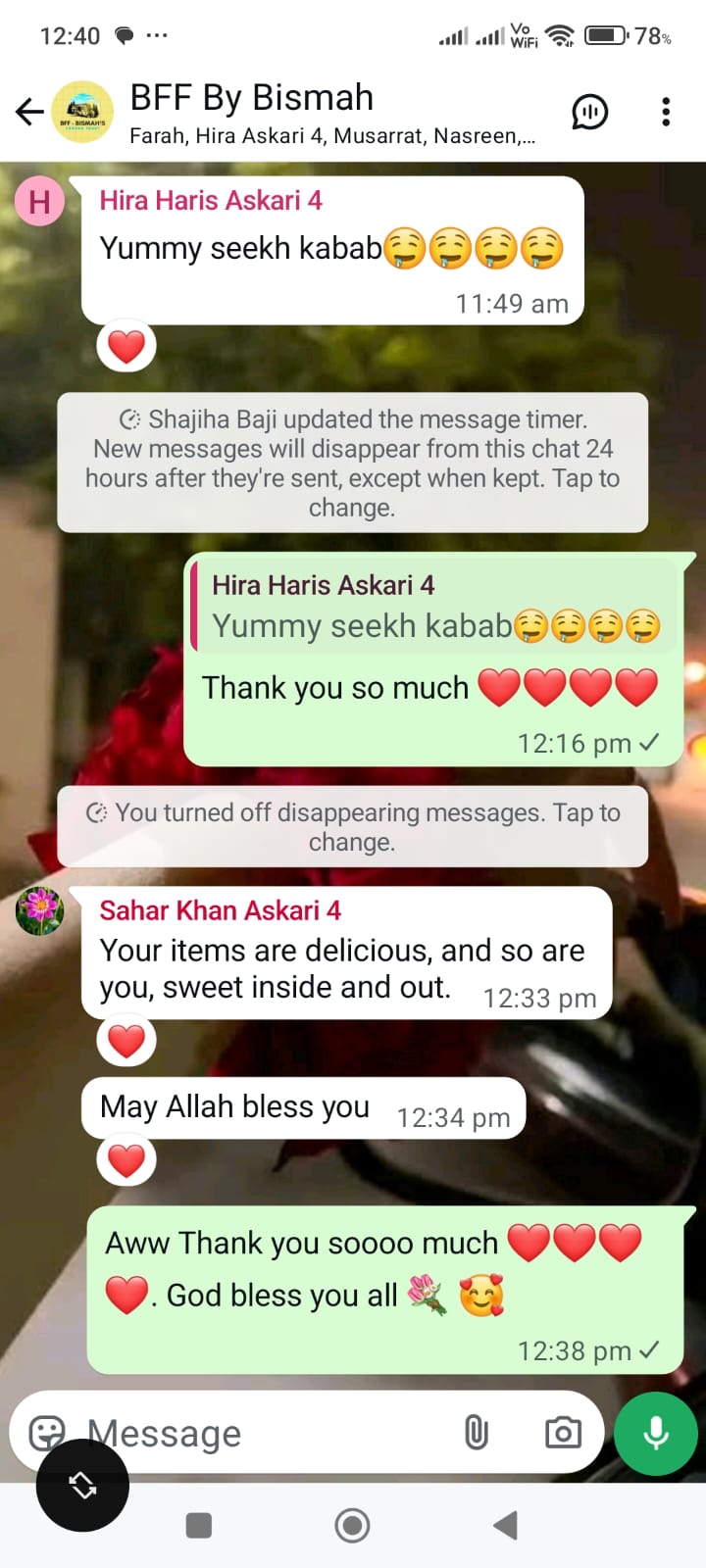Screen dimensions: 706x1568
Task: Tap the disappearing messages turned off notice
Action: (x=352, y=826)
